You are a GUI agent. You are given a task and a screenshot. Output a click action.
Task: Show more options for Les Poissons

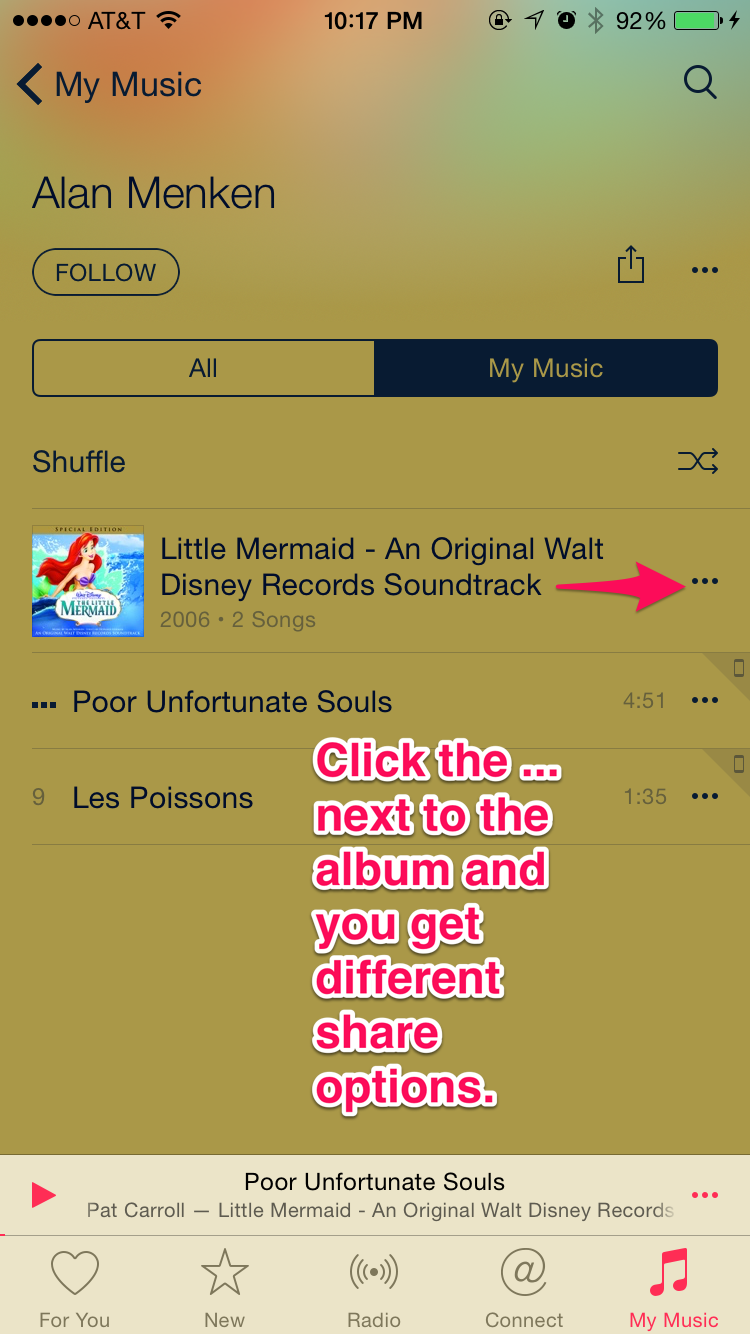pos(705,797)
